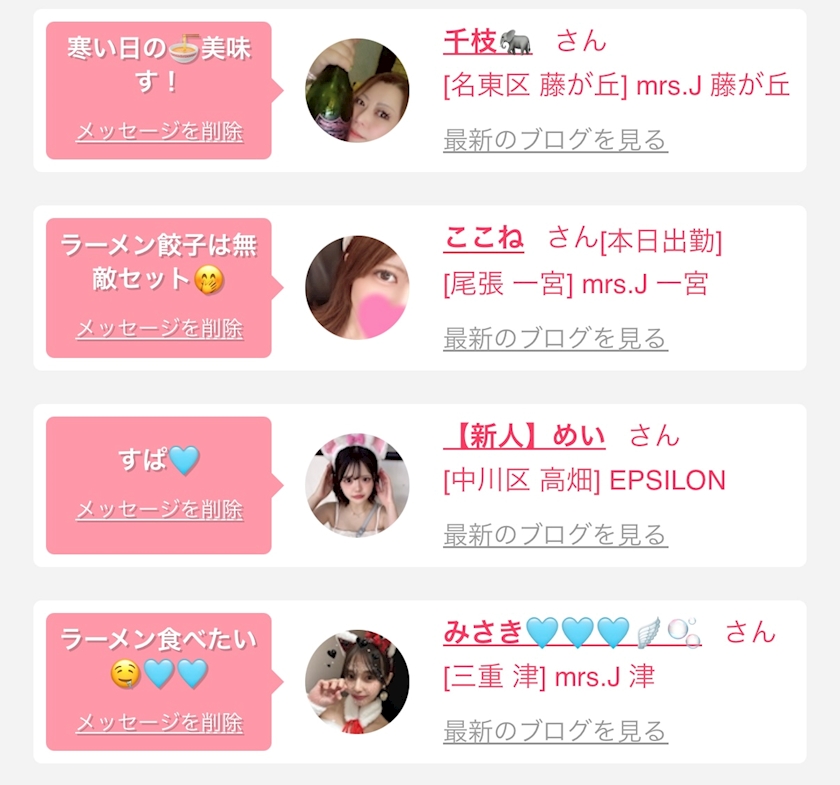
Task: View 千枝's latest blog
Action: click(555, 140)
